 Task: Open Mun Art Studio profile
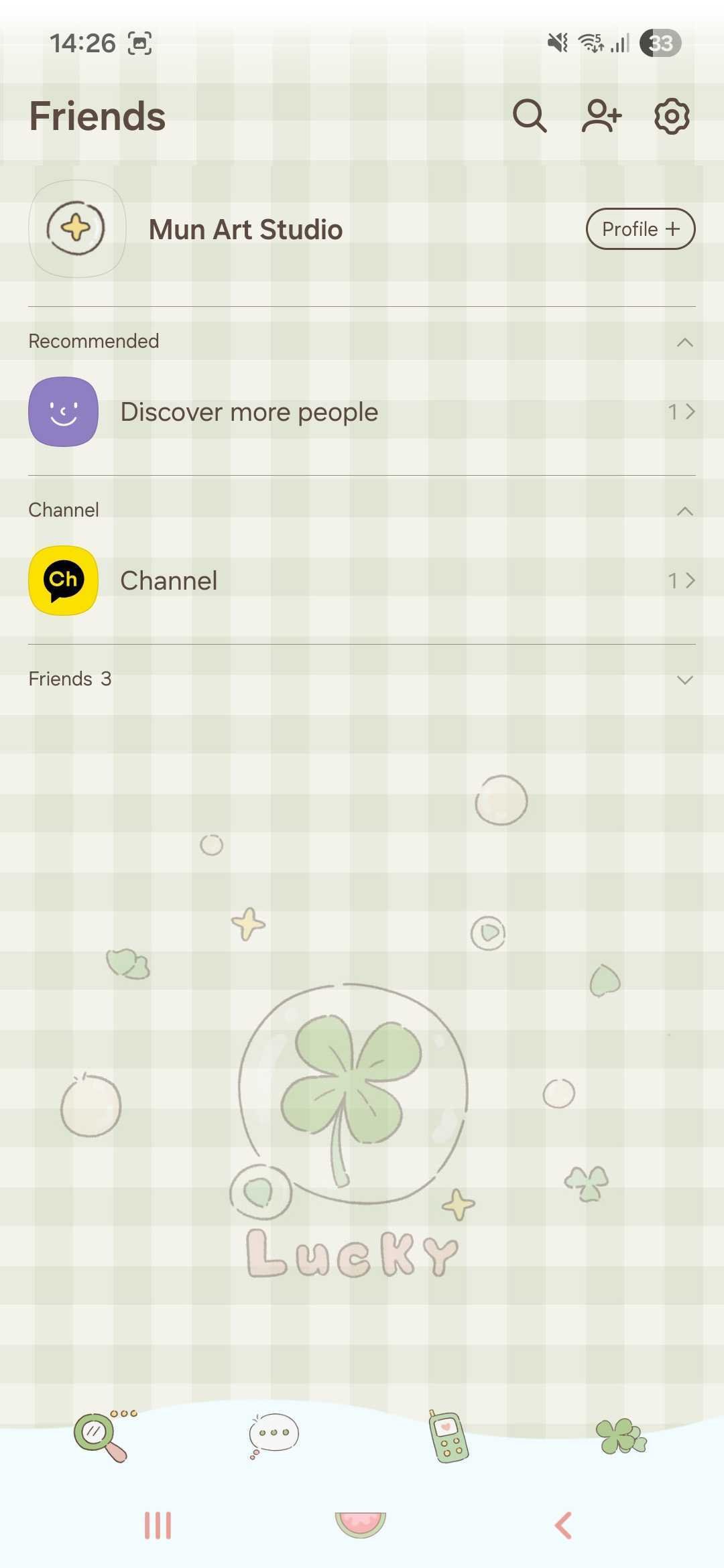[245, 229]
